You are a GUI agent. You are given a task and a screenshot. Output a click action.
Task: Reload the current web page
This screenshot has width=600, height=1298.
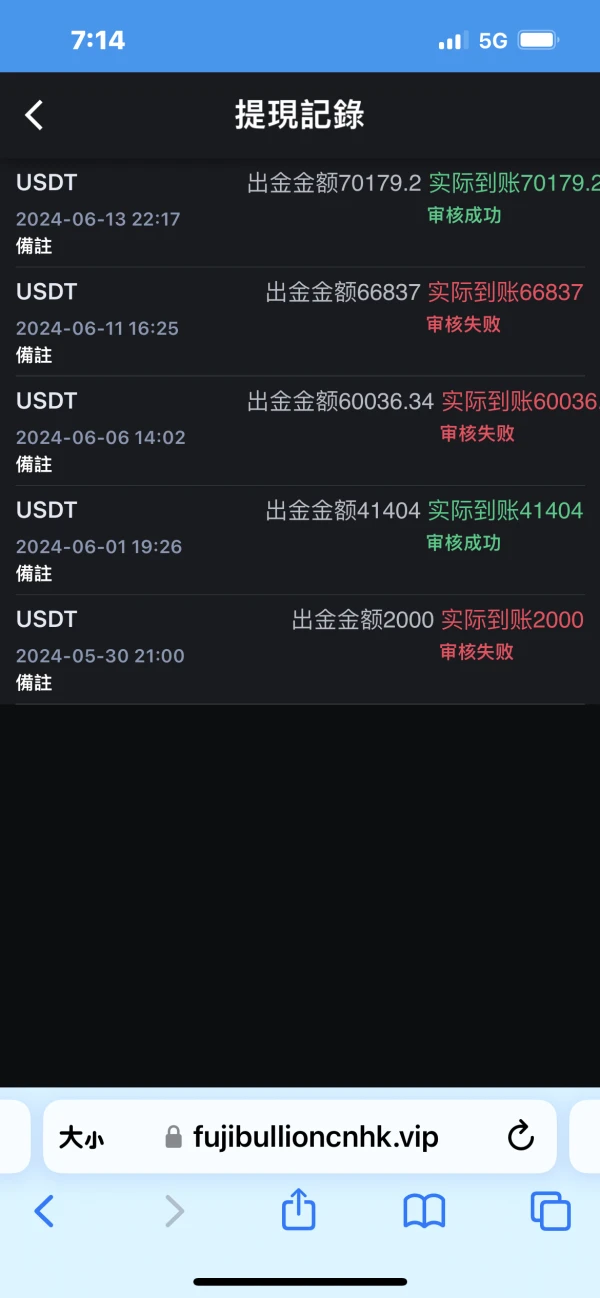click(x=520, y=1137)
